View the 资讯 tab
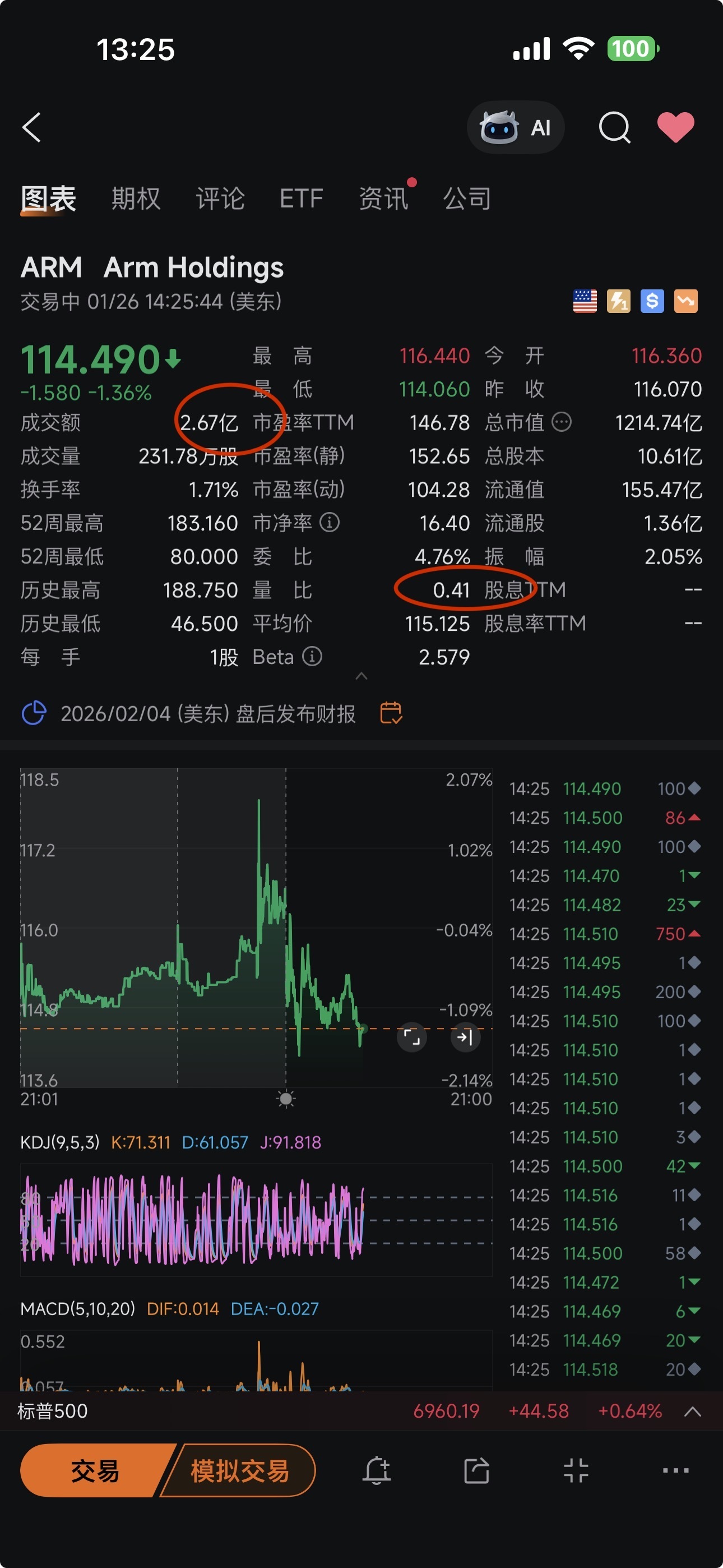This screenshot has height=1568, width=723. pos(383,199)
